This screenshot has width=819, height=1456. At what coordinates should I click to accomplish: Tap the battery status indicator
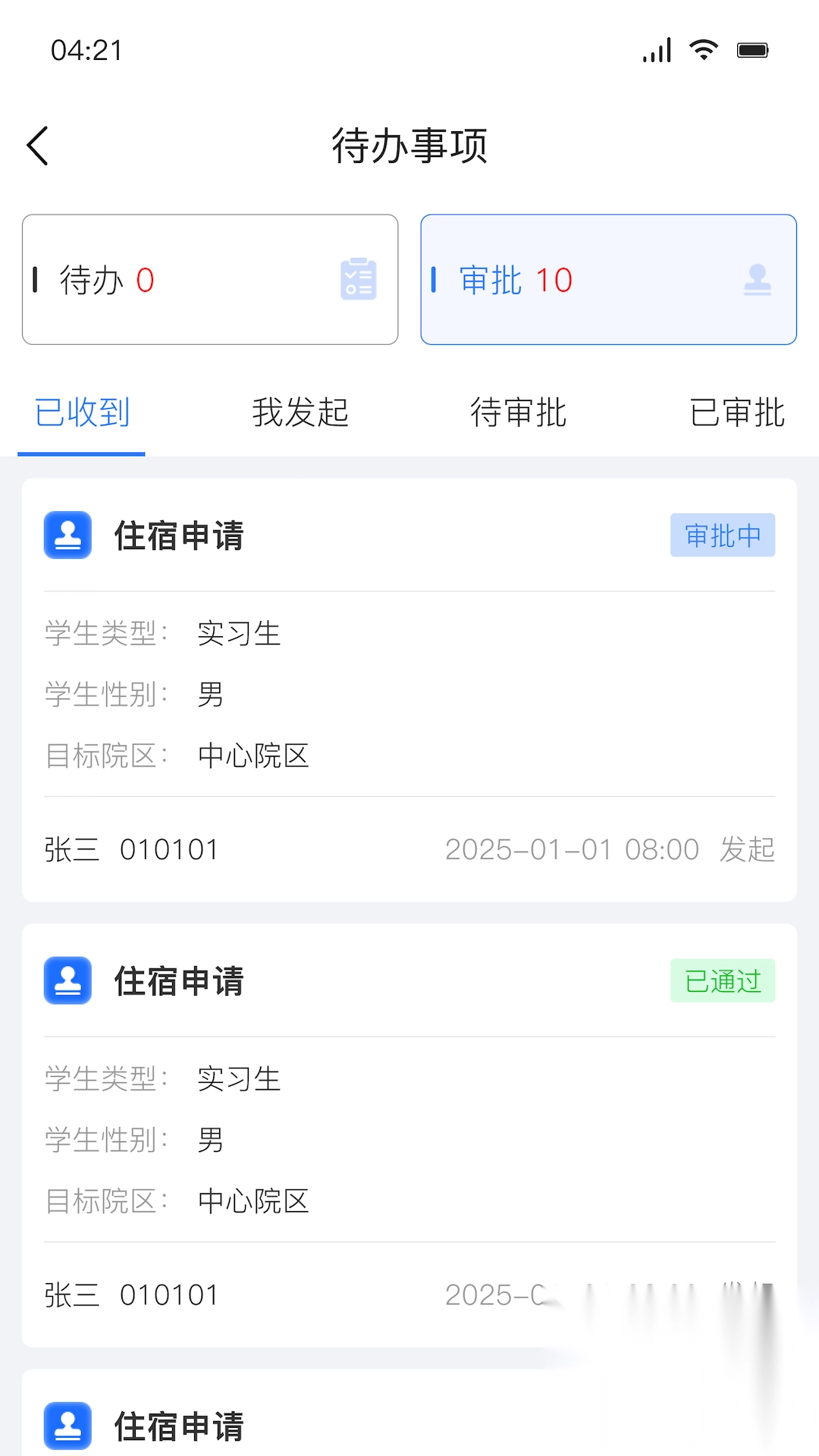(x=753, y=50)
